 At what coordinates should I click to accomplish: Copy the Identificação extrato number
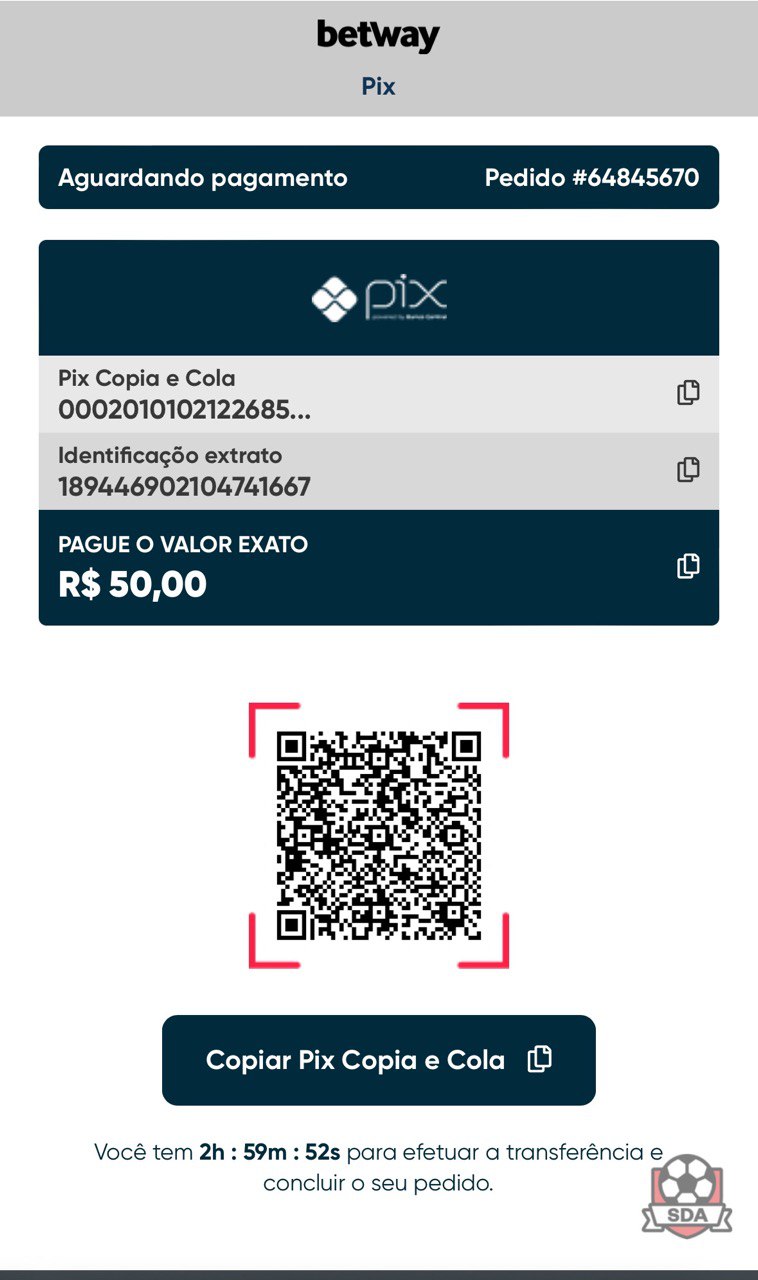688,470
